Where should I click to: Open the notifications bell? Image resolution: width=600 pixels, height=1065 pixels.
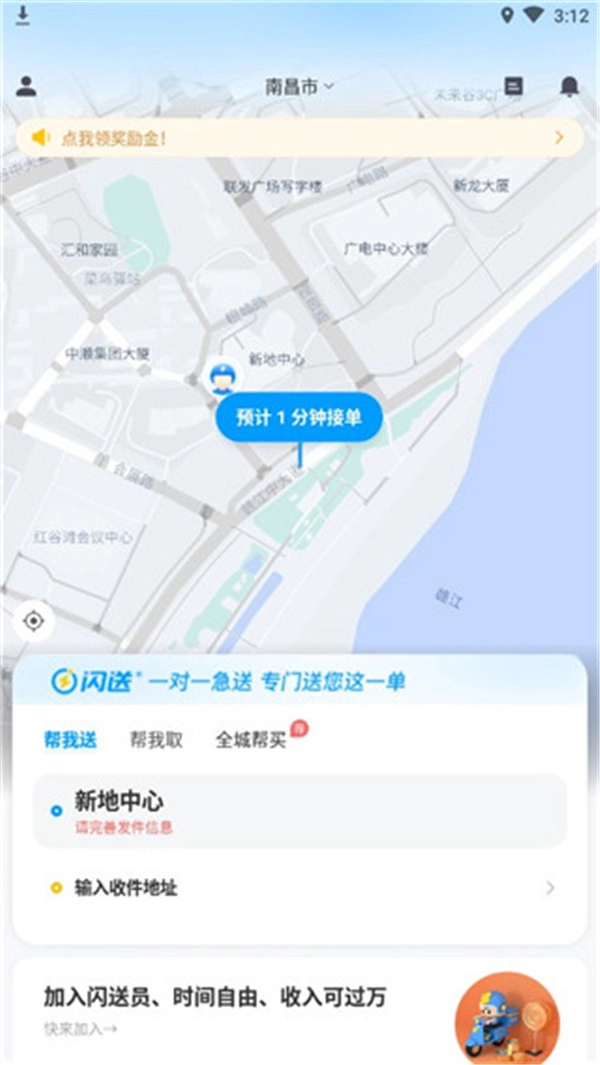point(569,87)
